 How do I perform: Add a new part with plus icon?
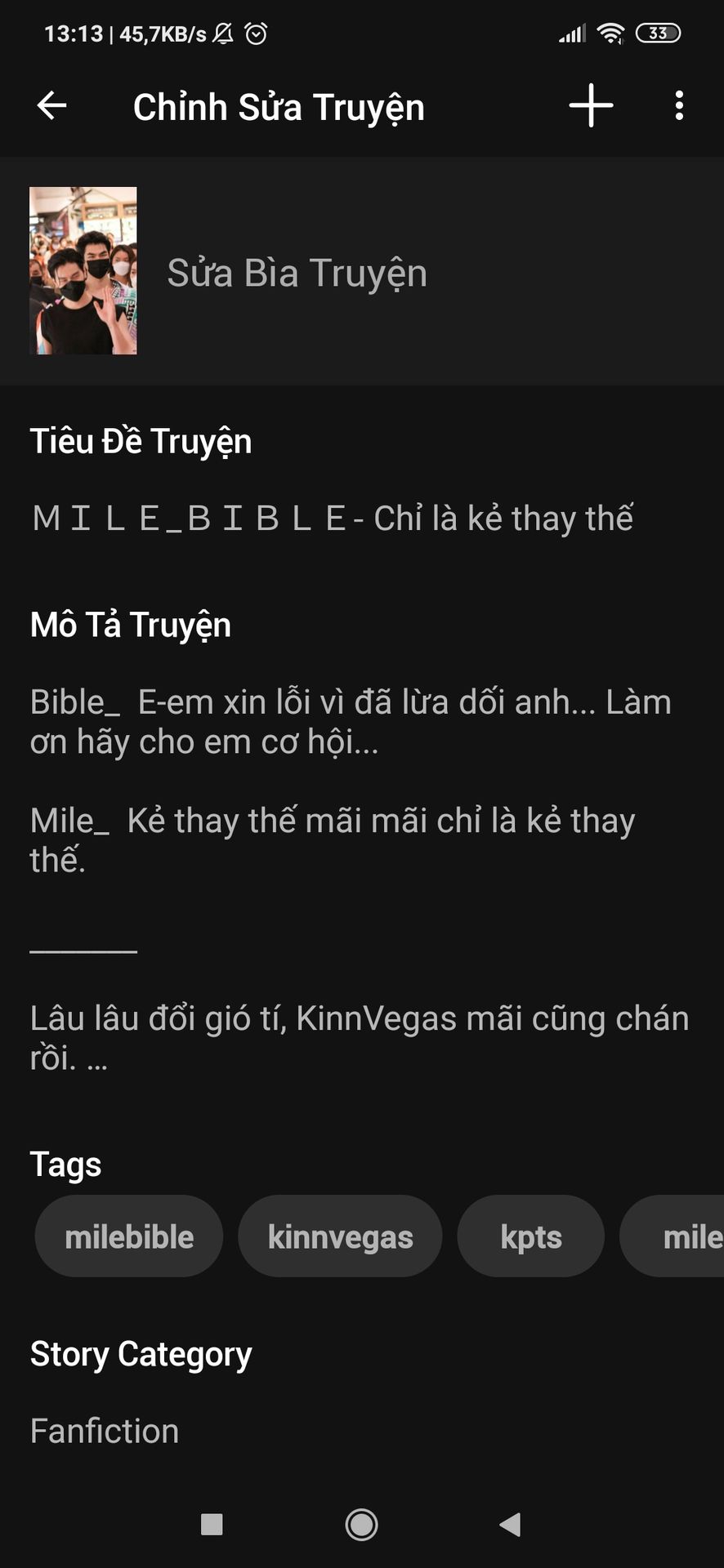tap(591, 106)
